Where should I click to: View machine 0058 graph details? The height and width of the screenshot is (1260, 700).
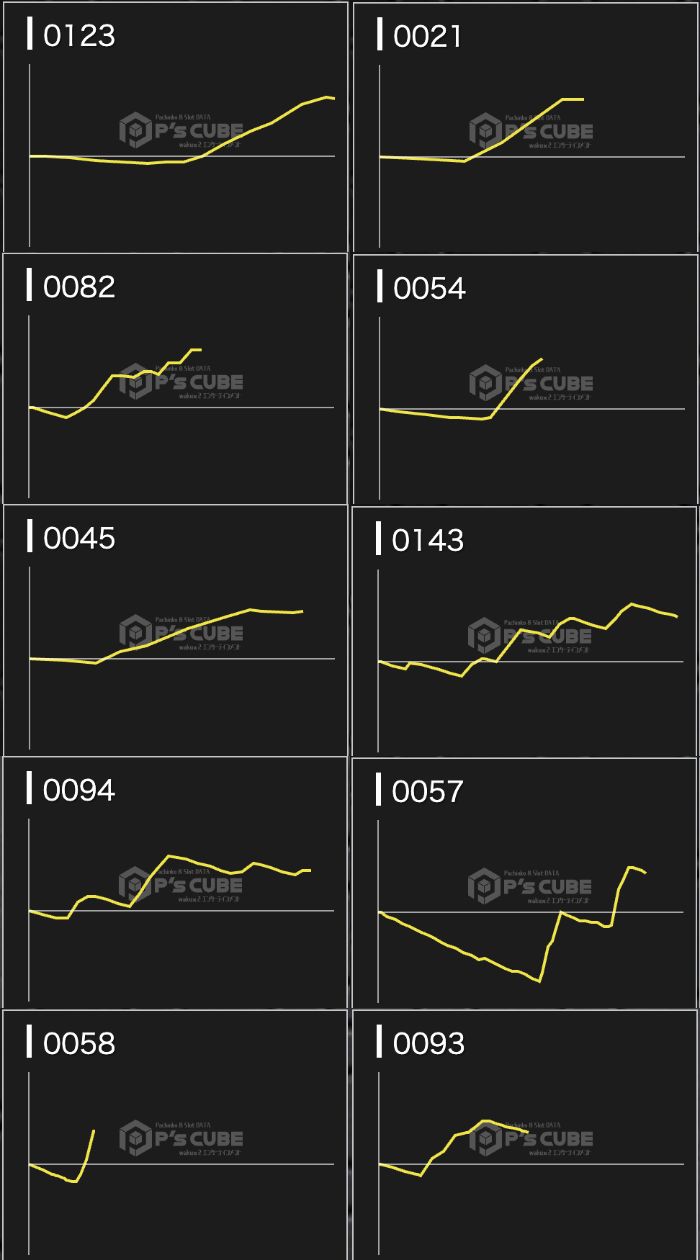coord(175,1134)
